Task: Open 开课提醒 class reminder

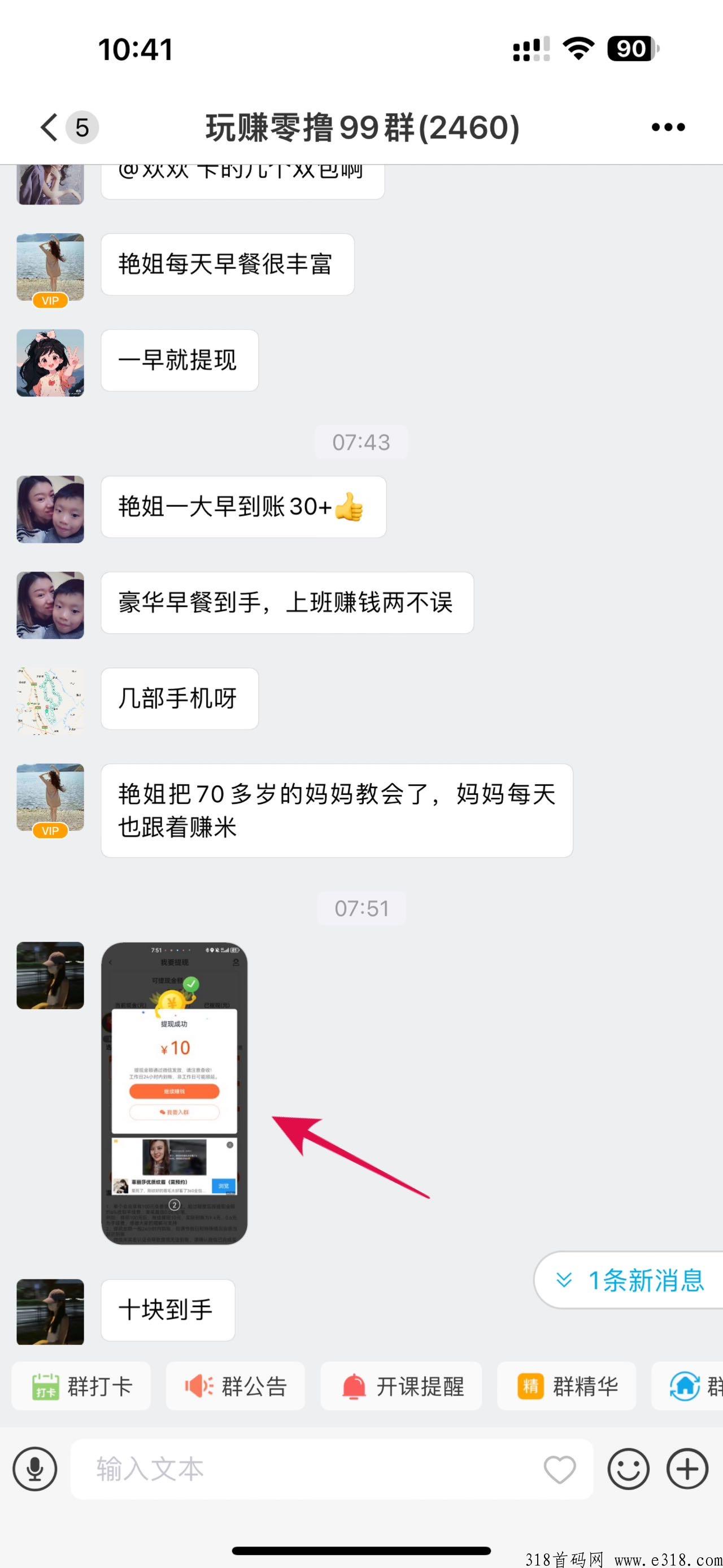Action: [x=402, y=1386]
